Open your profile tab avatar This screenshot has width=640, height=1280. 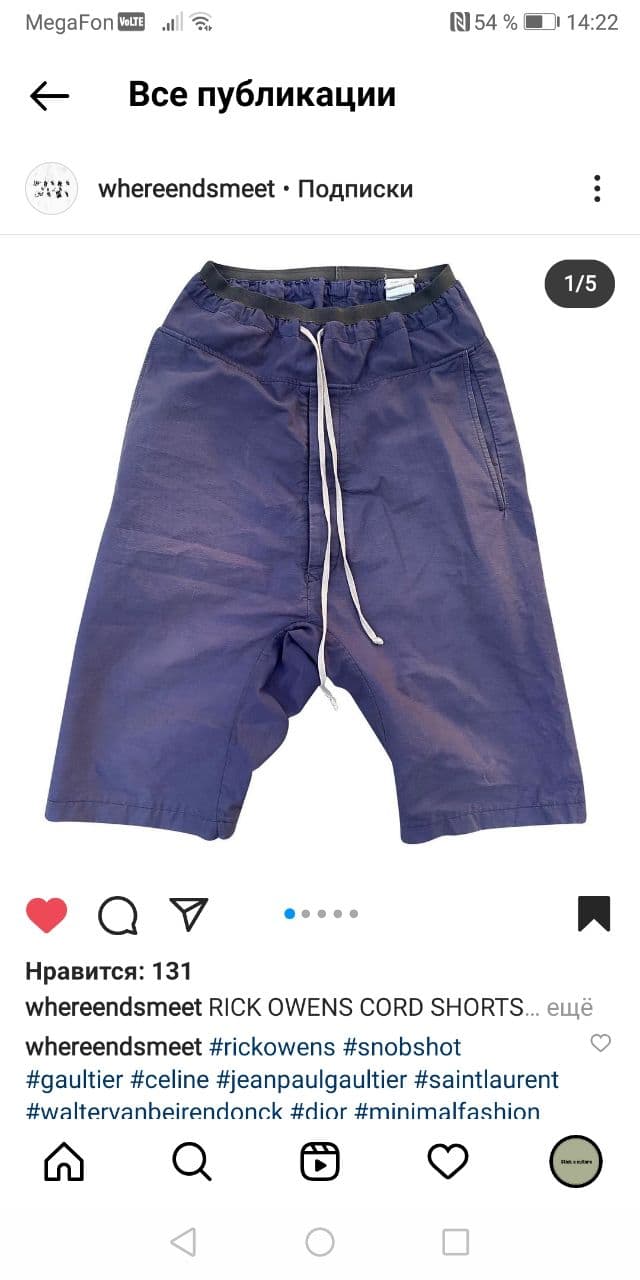coord(576,1161)
